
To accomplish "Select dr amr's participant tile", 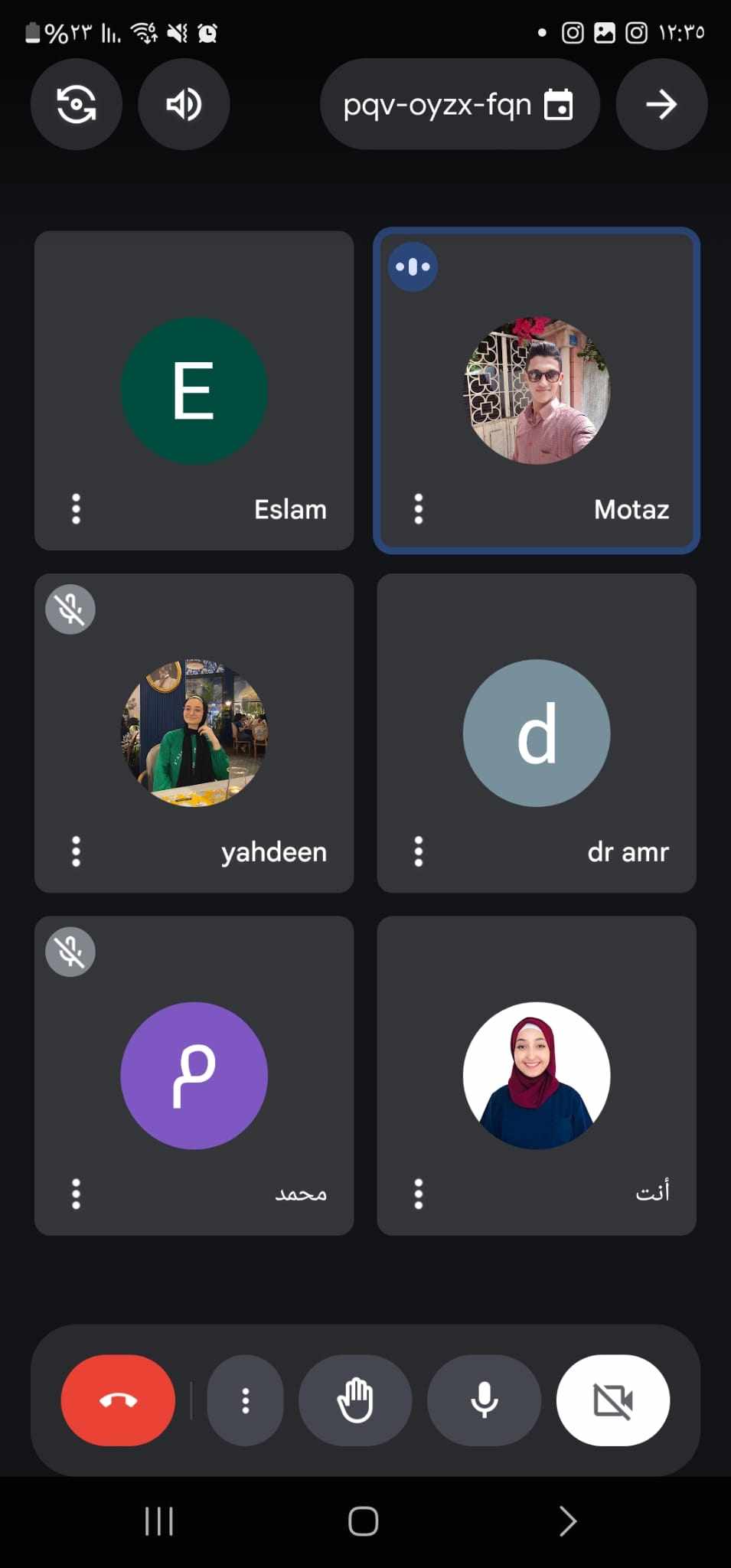I will click(537, 733).
